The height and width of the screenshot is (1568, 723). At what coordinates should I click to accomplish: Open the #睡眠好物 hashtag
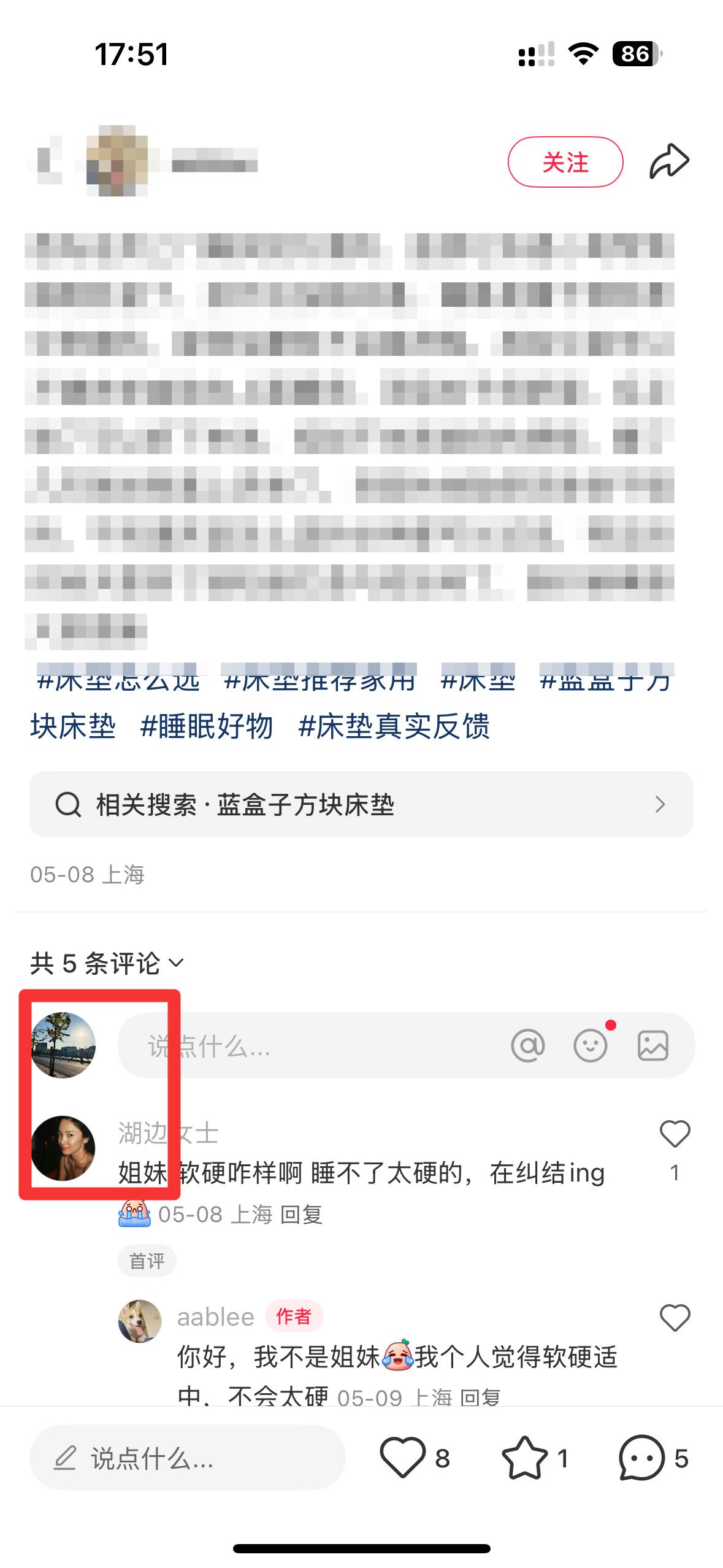tap(206, 726)
